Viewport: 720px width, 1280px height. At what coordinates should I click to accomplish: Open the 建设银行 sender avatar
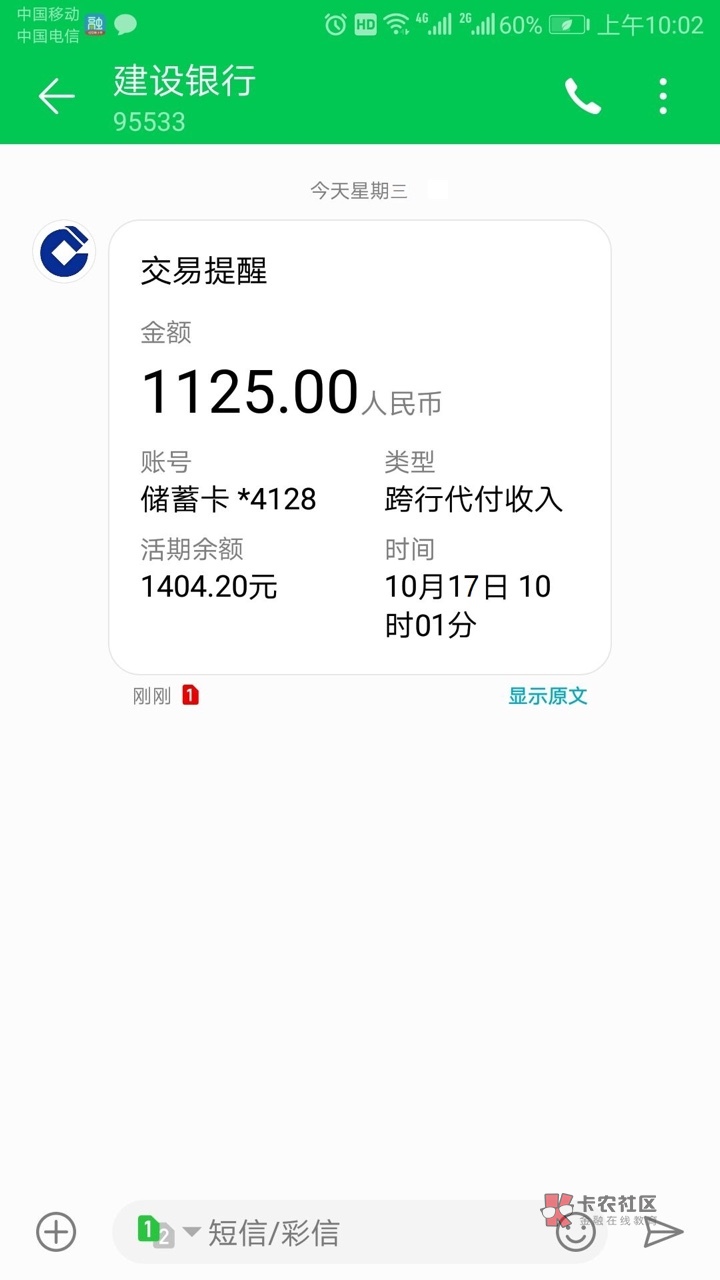pyautogui.click(x=64, y=252)
